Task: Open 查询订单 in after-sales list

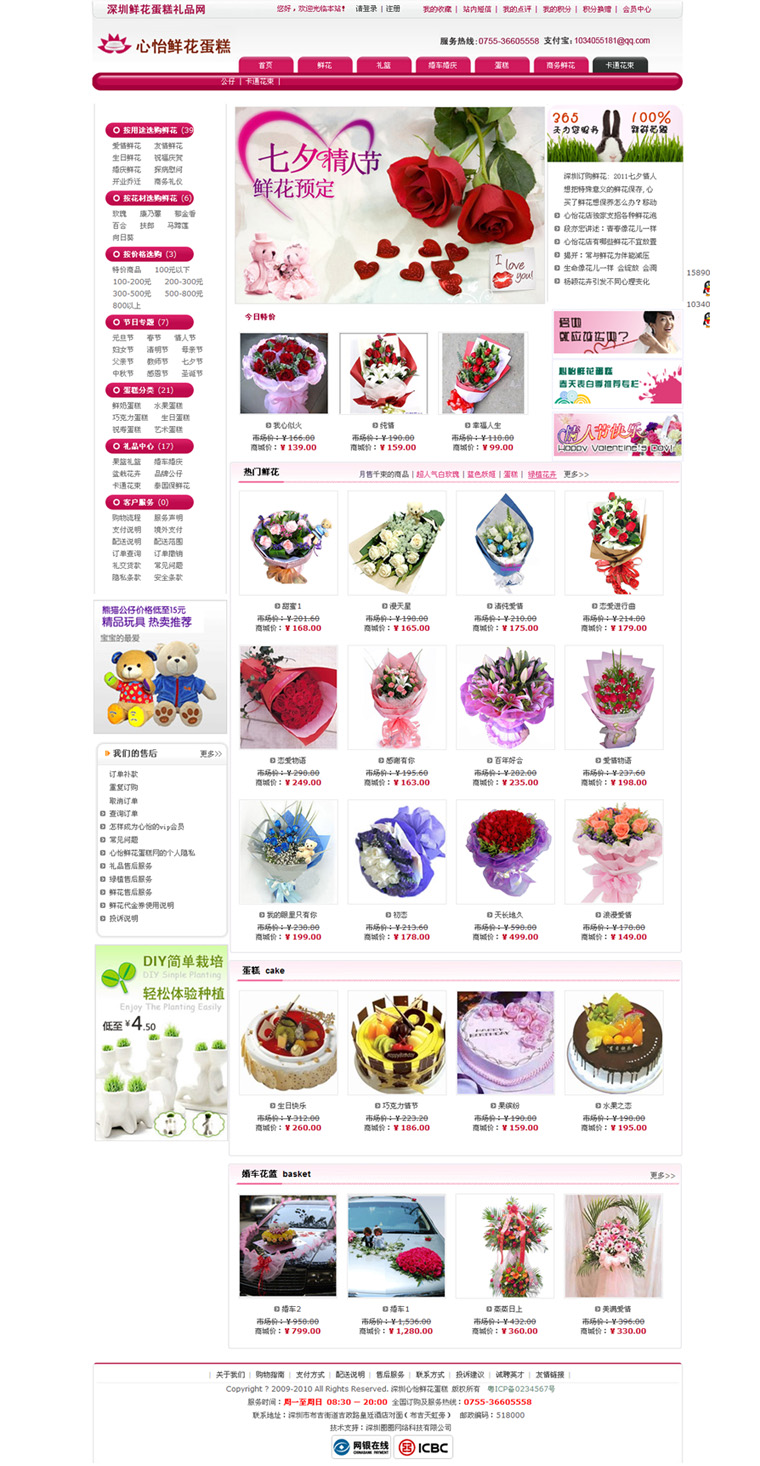Action: [x=124, y=814]
